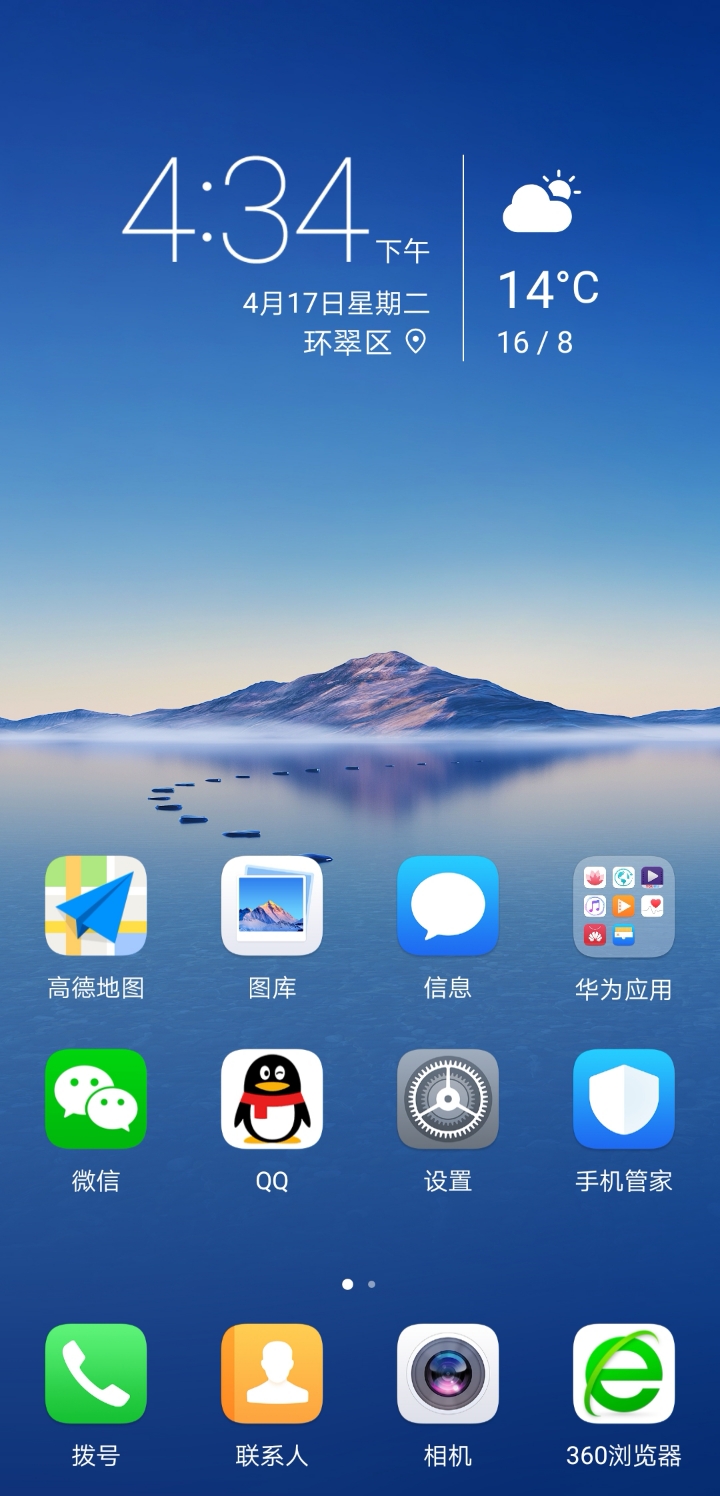
Task: Open 设置 settings
Action: pyautogui.click(x=448, y=1099)
